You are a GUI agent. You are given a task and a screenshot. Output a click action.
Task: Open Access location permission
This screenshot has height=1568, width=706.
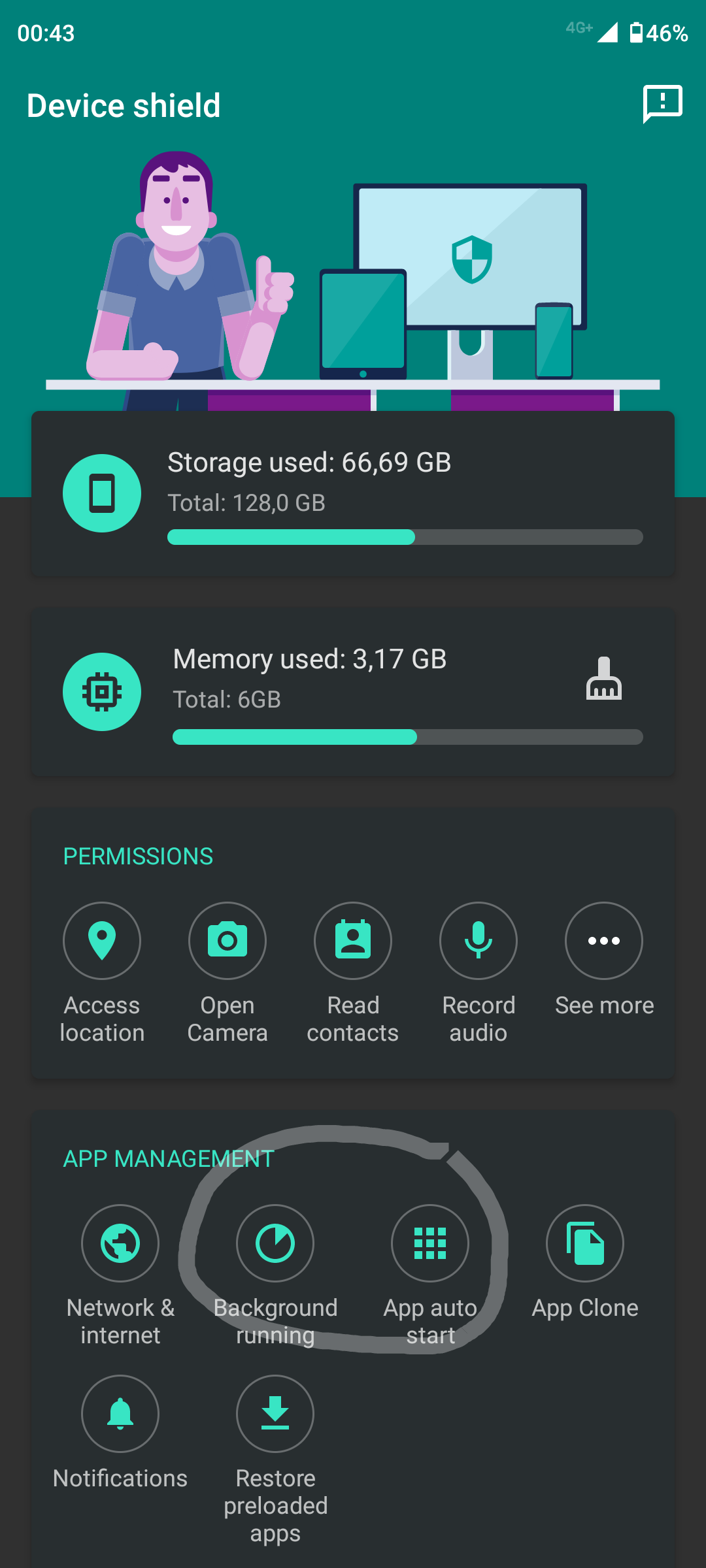tap(102, 973)
